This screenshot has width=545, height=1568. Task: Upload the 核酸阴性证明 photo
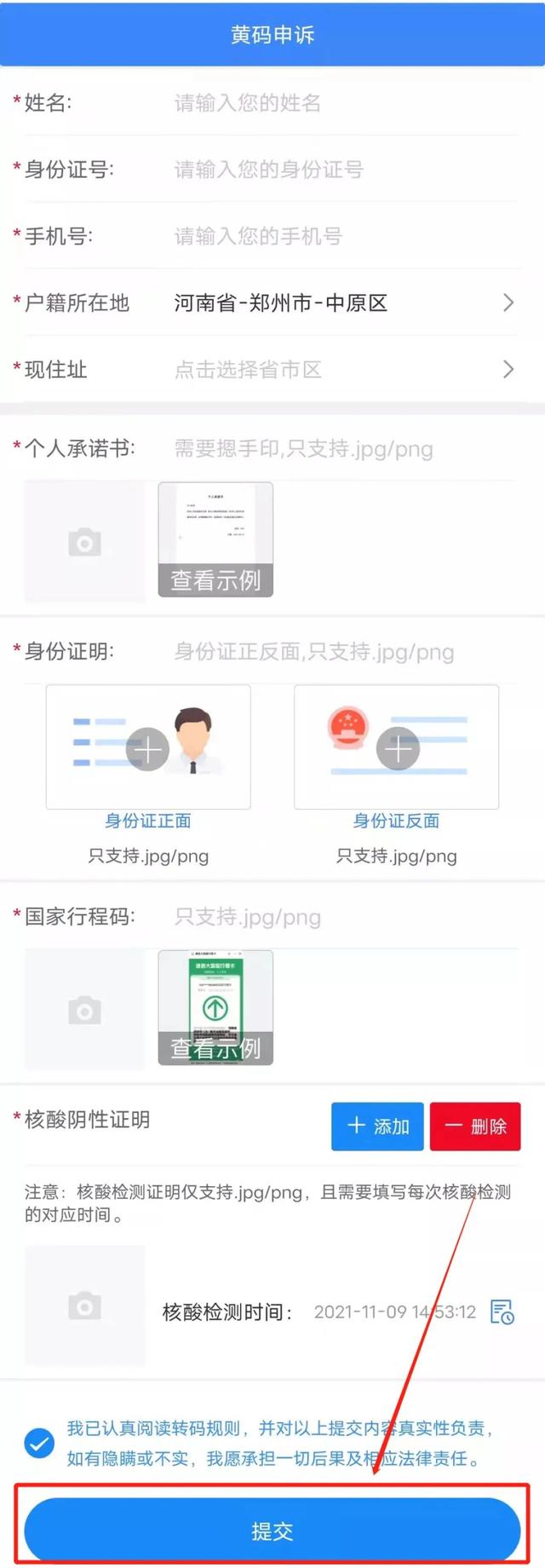[84, 1306]
